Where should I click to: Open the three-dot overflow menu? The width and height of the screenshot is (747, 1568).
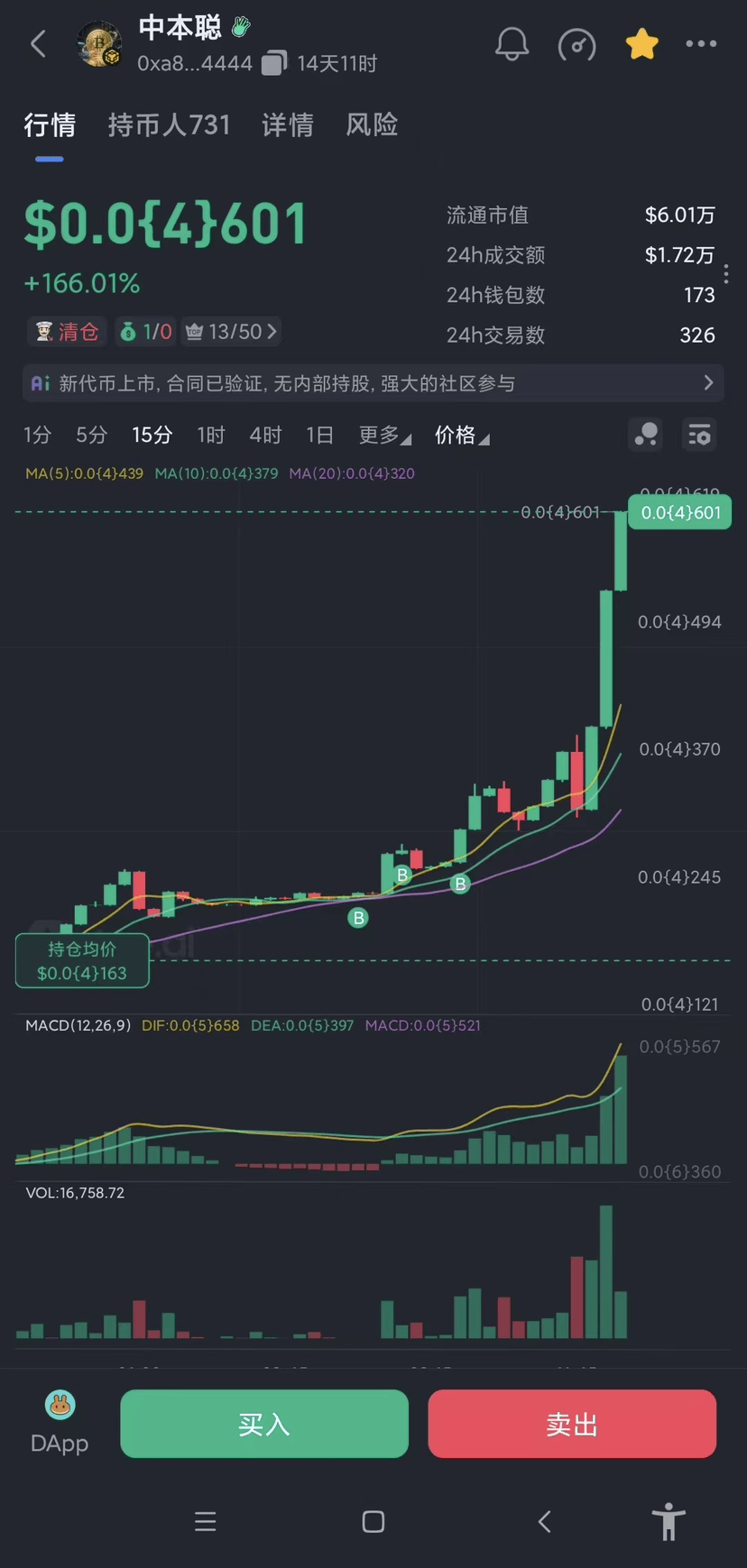(x=701, y=43)
